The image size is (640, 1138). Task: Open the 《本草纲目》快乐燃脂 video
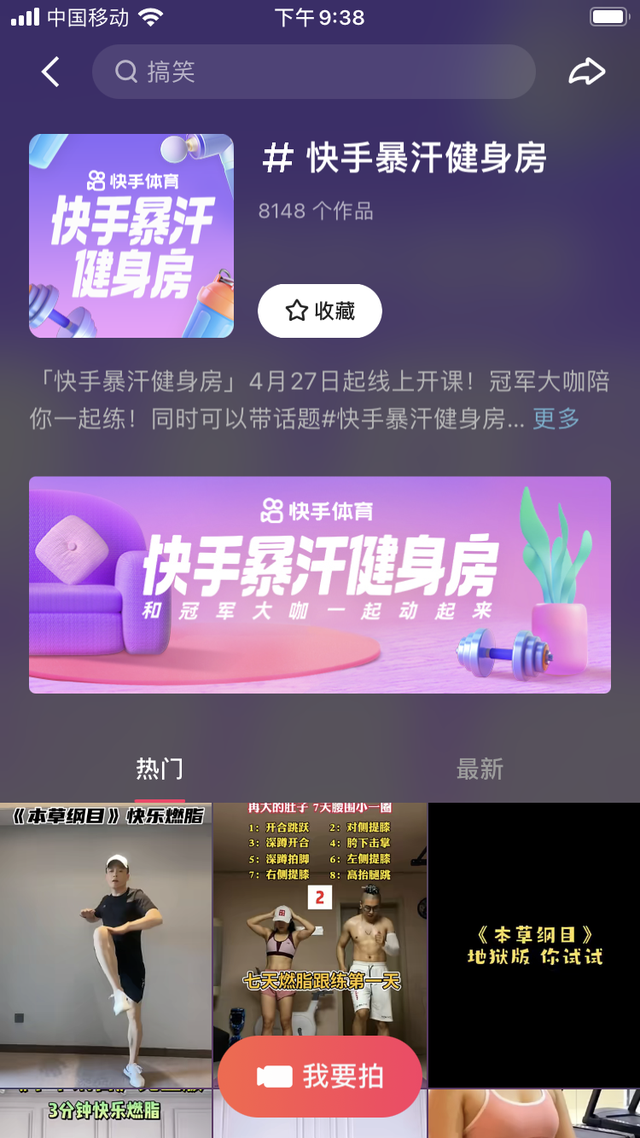106,945
